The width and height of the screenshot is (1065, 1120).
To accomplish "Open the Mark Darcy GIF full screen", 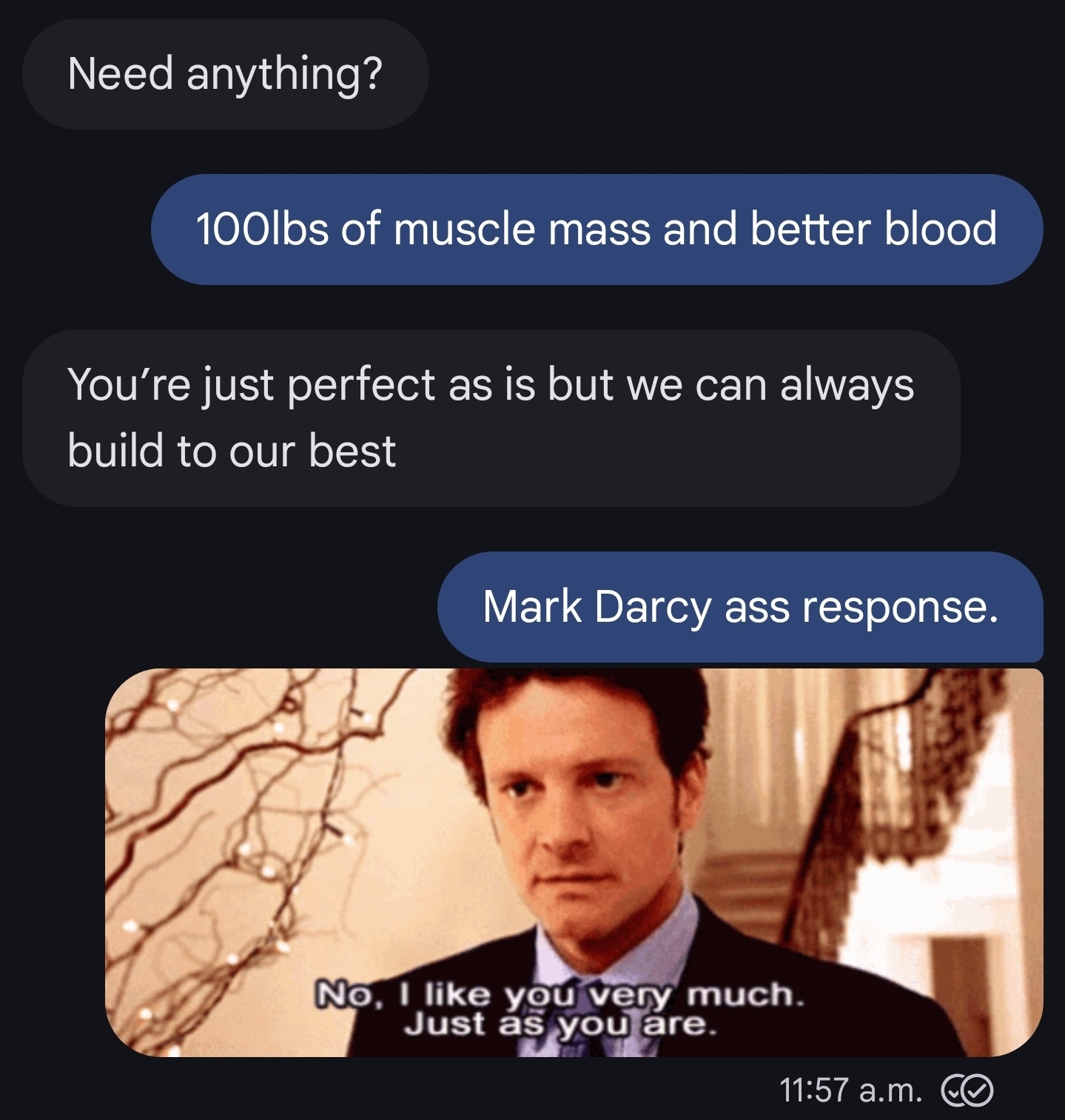I will pyautogui.click(x=574, y=862).
